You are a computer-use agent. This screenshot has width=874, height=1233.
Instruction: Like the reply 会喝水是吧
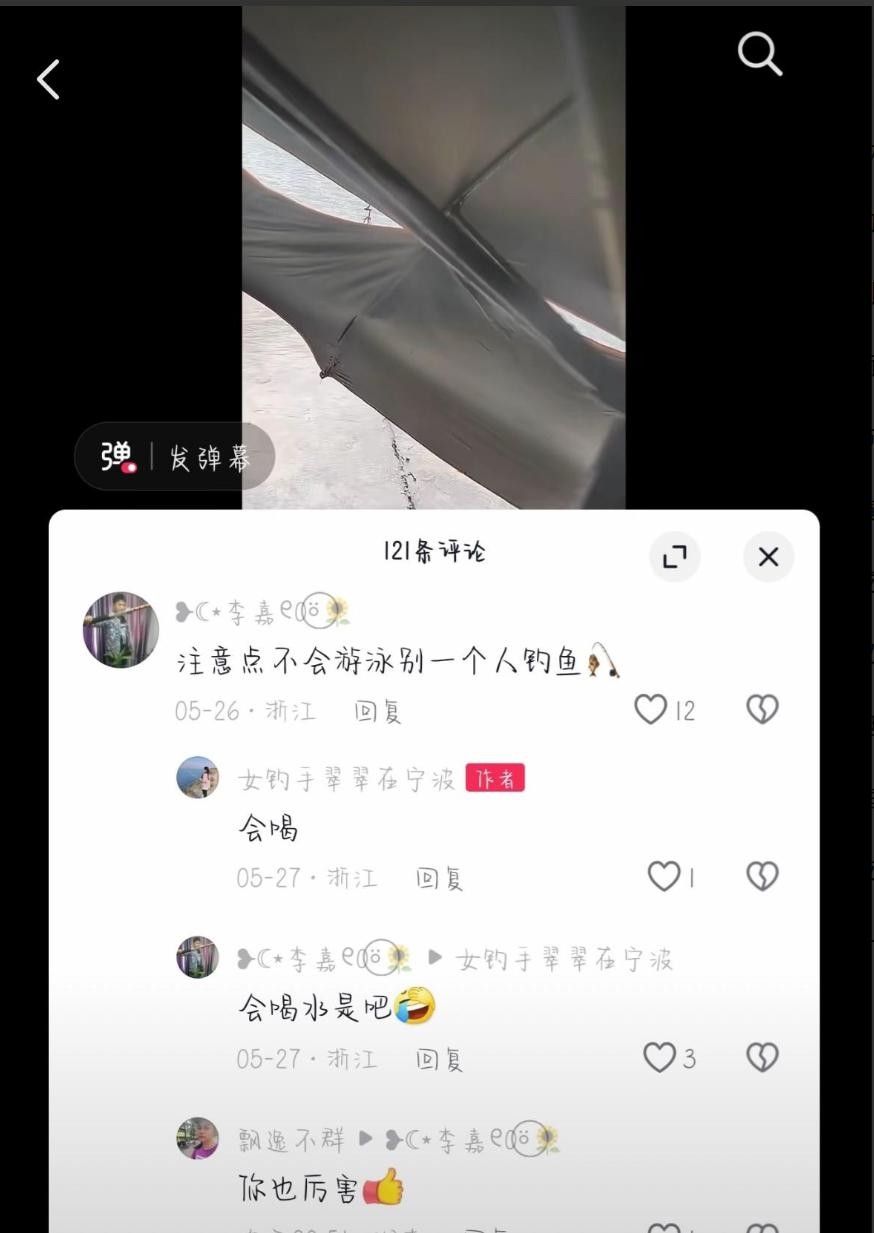pyautogui.click(x=660, y=1057)
